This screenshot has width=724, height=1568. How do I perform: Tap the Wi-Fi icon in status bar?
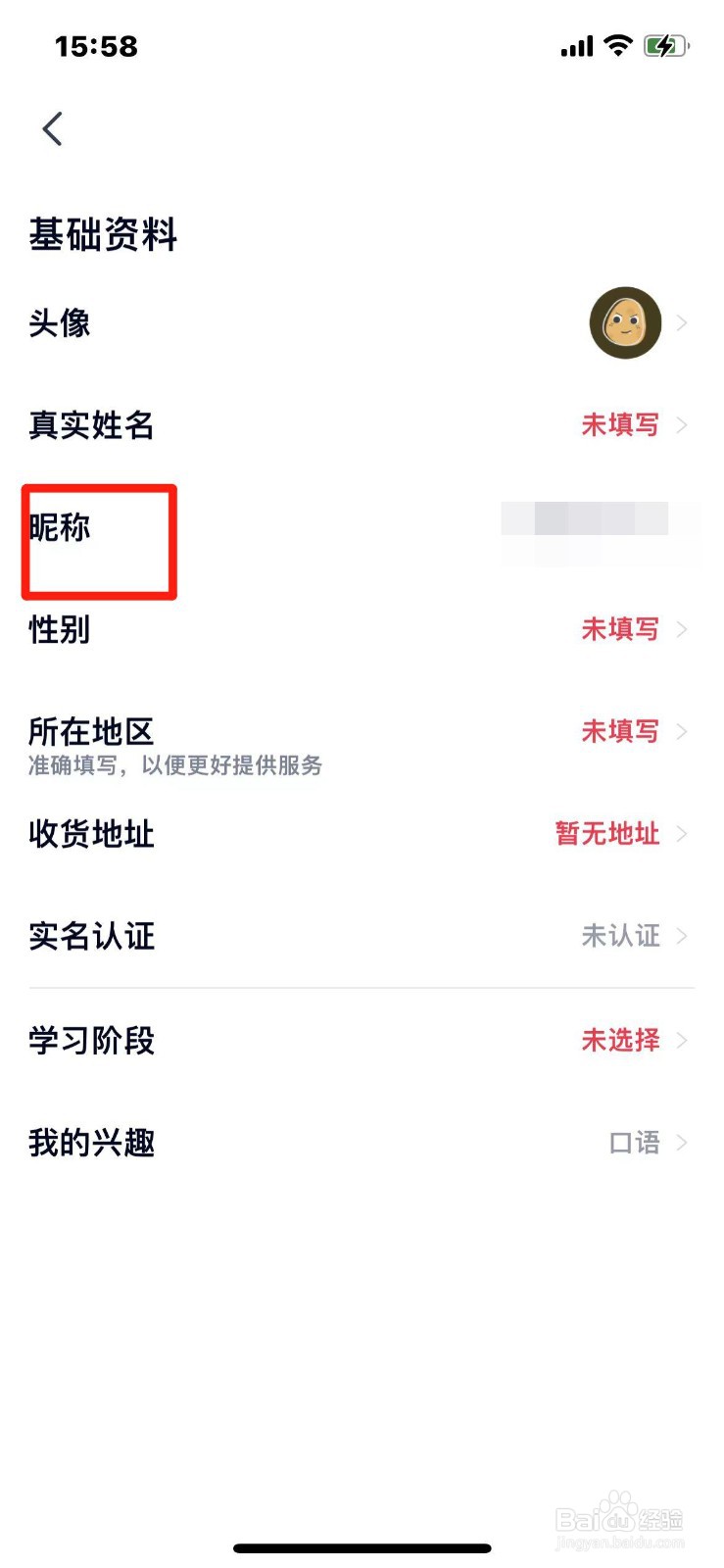tap(617, 44)
